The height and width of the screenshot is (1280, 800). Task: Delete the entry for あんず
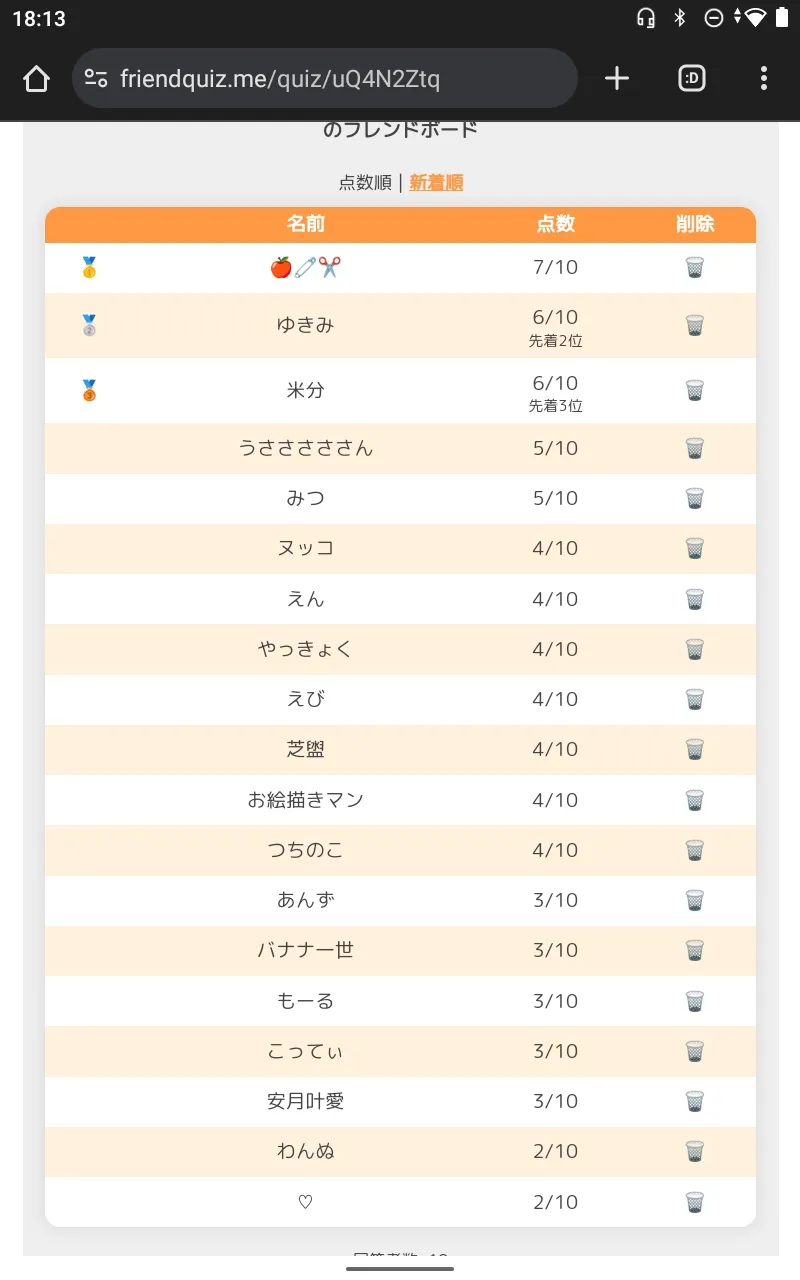coord(695,900)
